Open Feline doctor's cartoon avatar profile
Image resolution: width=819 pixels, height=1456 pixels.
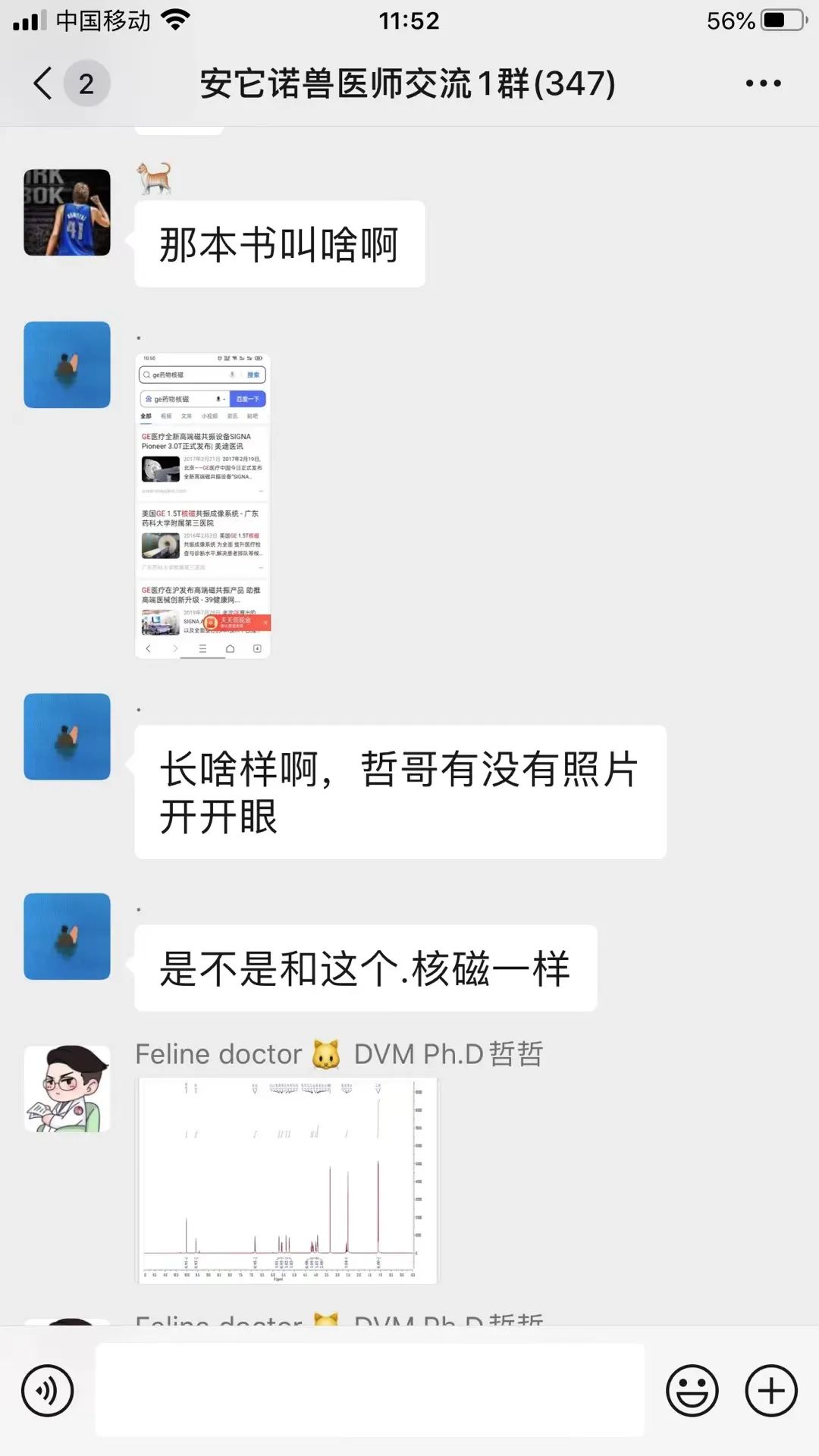pos(67,1088)
